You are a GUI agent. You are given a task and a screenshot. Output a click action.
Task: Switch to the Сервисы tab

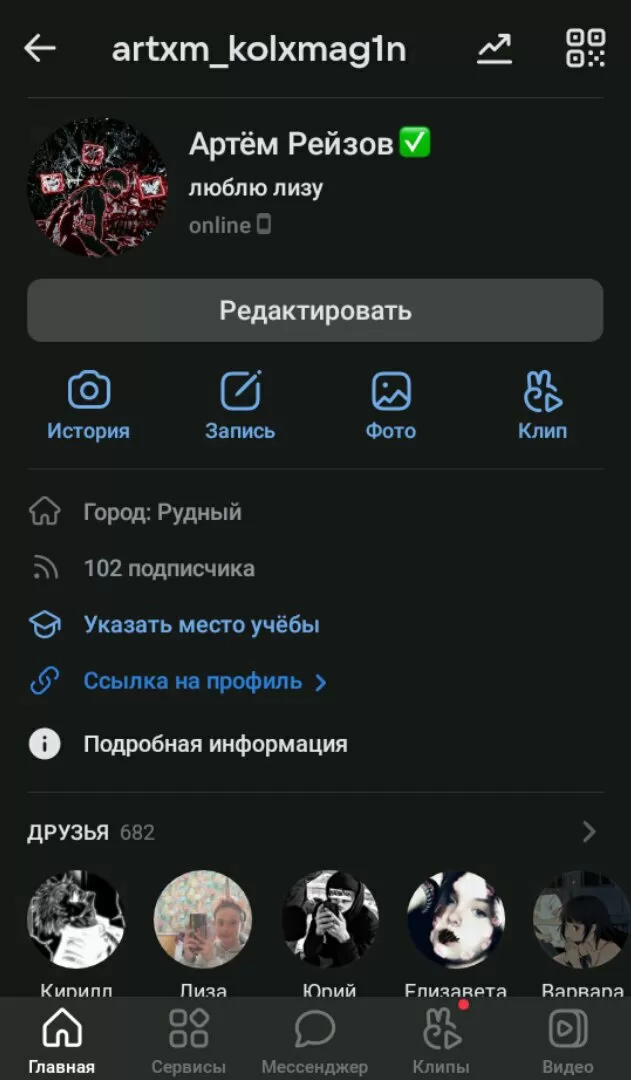point(188,1040)
